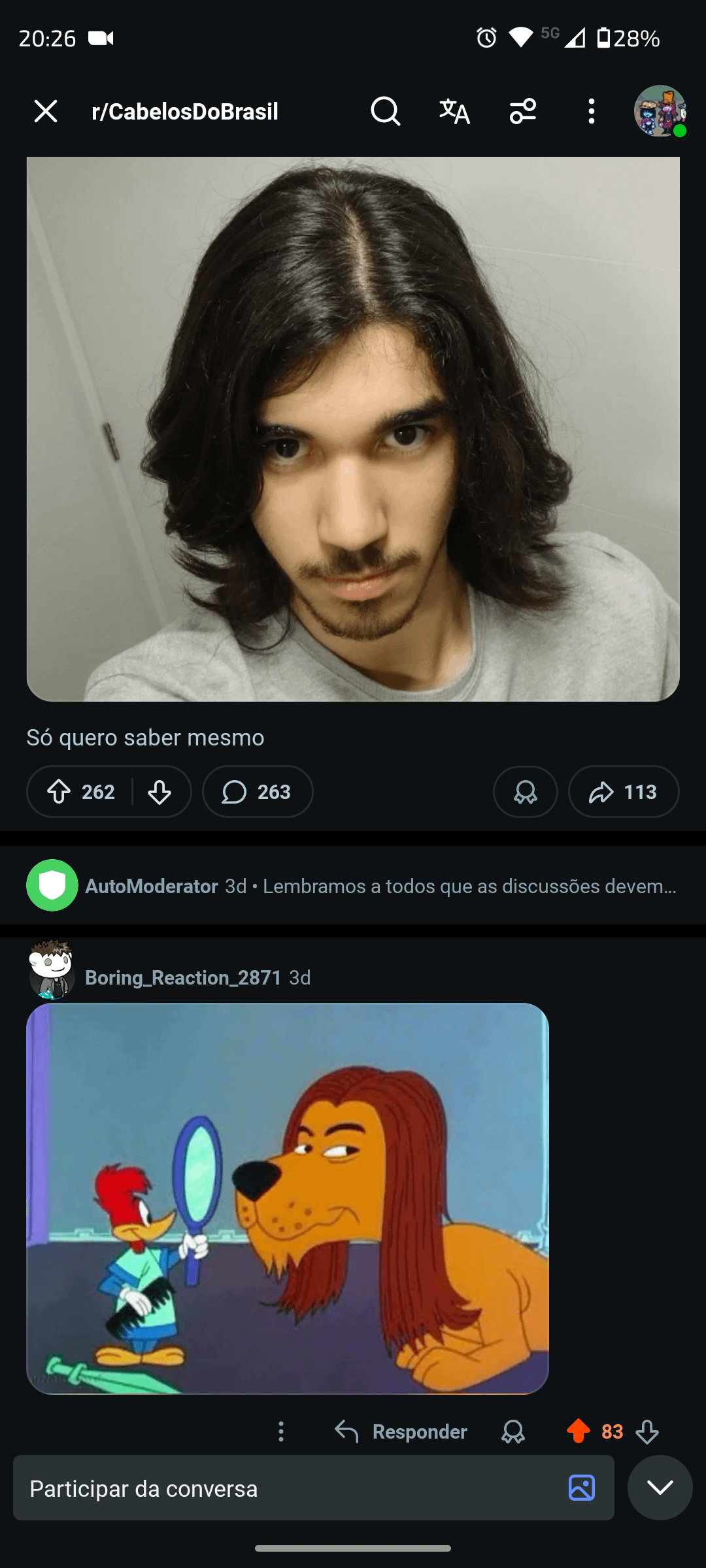The height and width of the screenshot is (1568, 706).
Task: Share the post (113 shares)
Action: [x=623, y=792]
